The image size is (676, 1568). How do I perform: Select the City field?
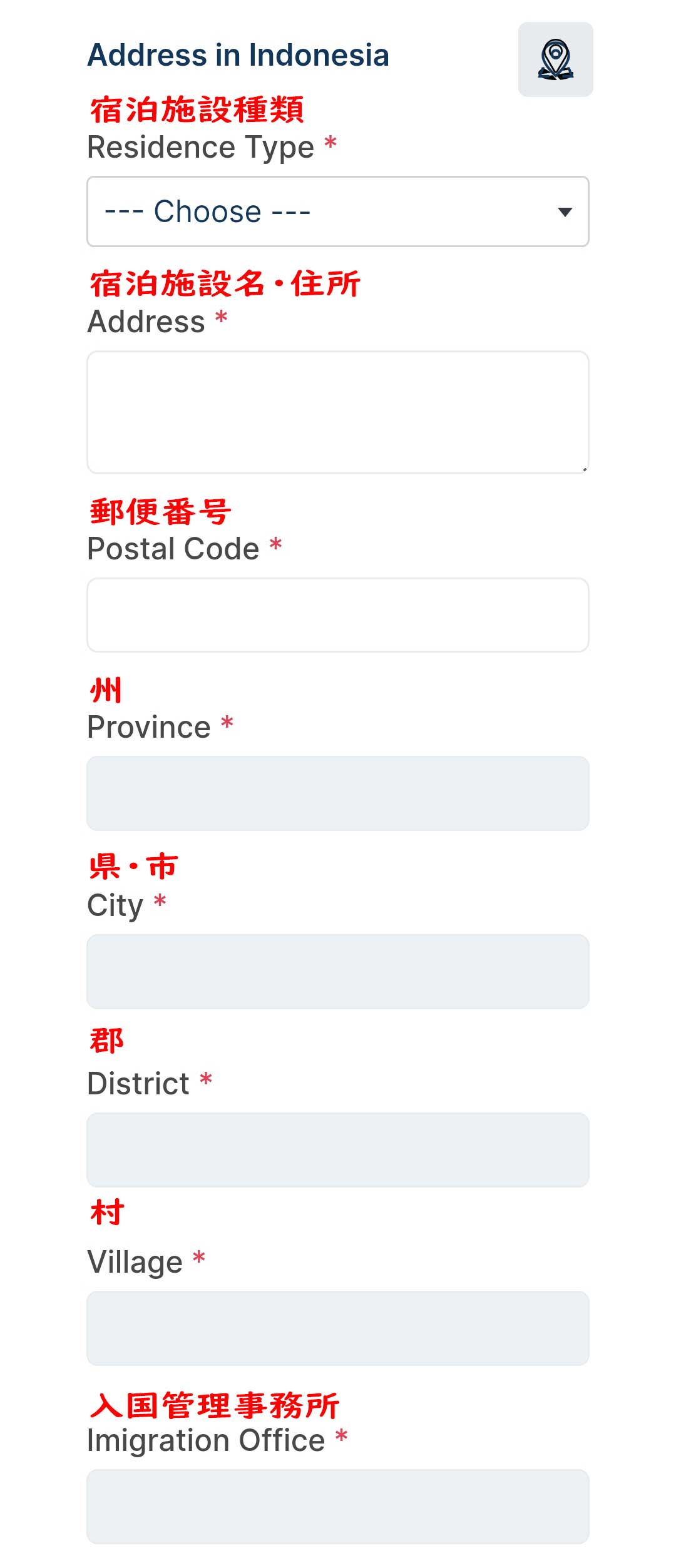point(337,971)
